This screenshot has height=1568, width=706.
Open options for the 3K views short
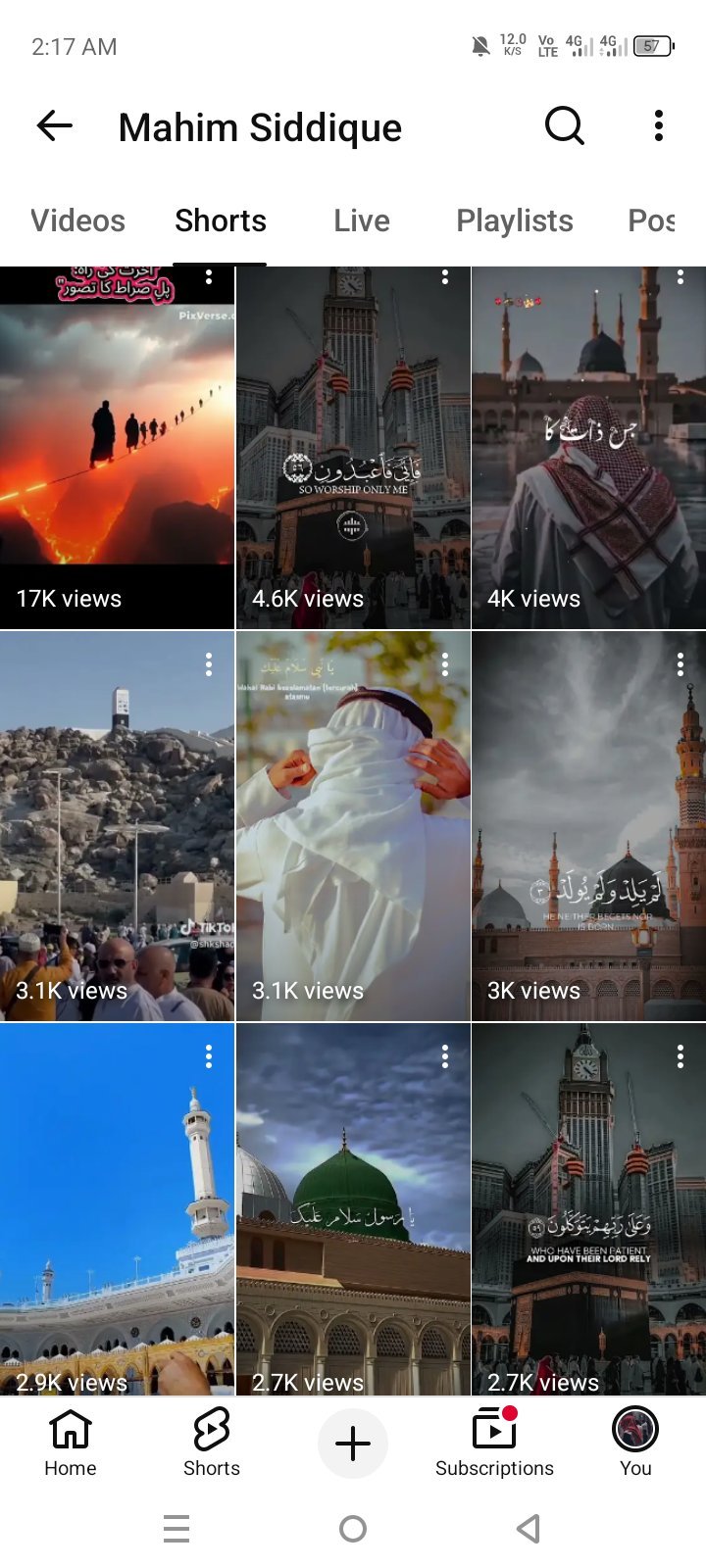pyautogui.click(x=681, y=664)
